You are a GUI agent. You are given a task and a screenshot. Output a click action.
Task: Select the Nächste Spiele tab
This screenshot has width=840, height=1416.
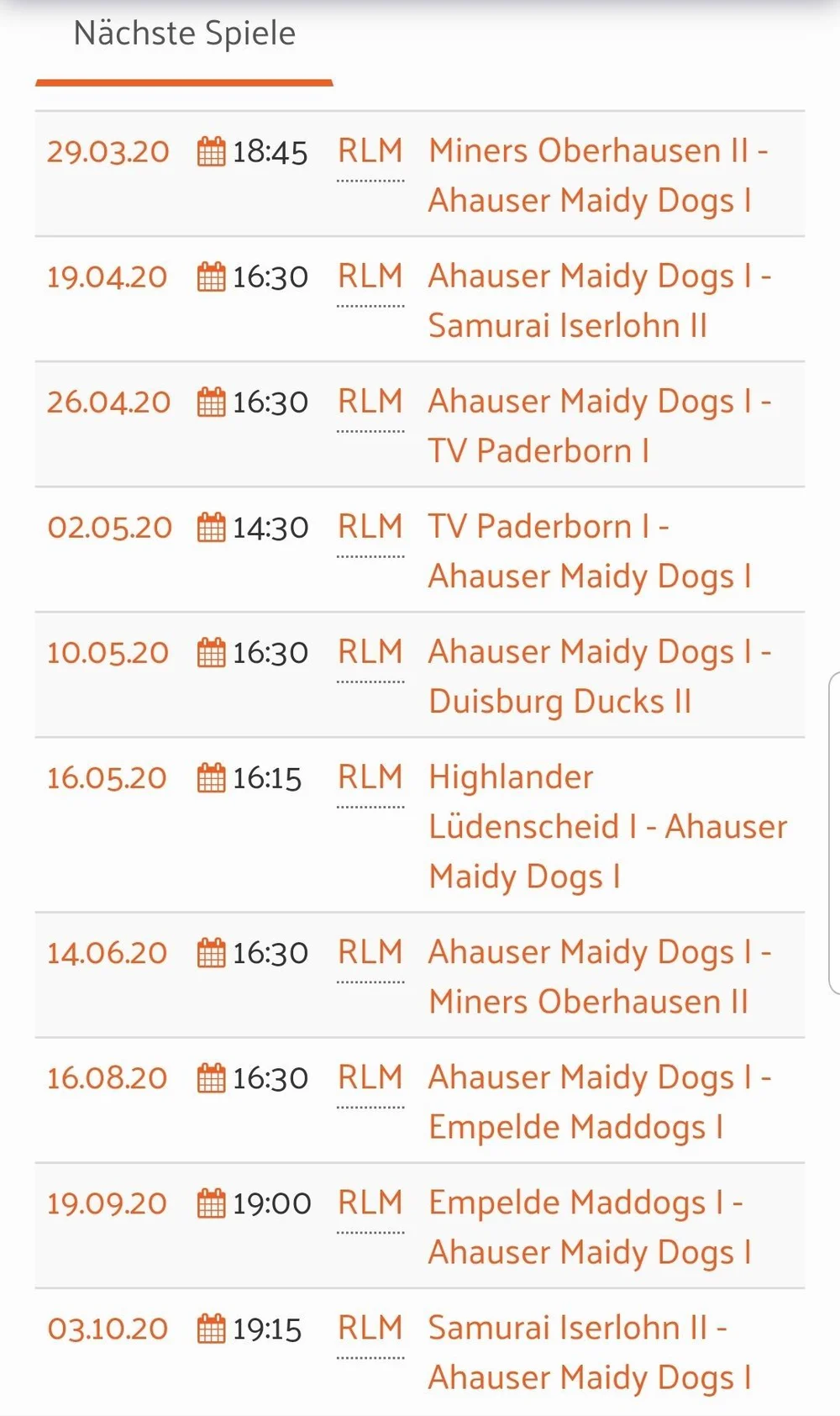pyautogui.click(x=184, y=34)
